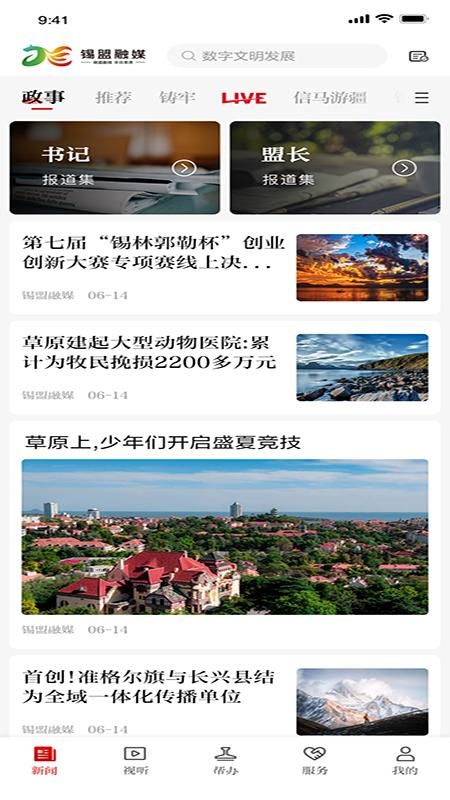450x800 pixels.
Task: Open the 锡林郭勒杯 创业创新大赛 article
Action: pyautogui.click(x=225, y=268)
